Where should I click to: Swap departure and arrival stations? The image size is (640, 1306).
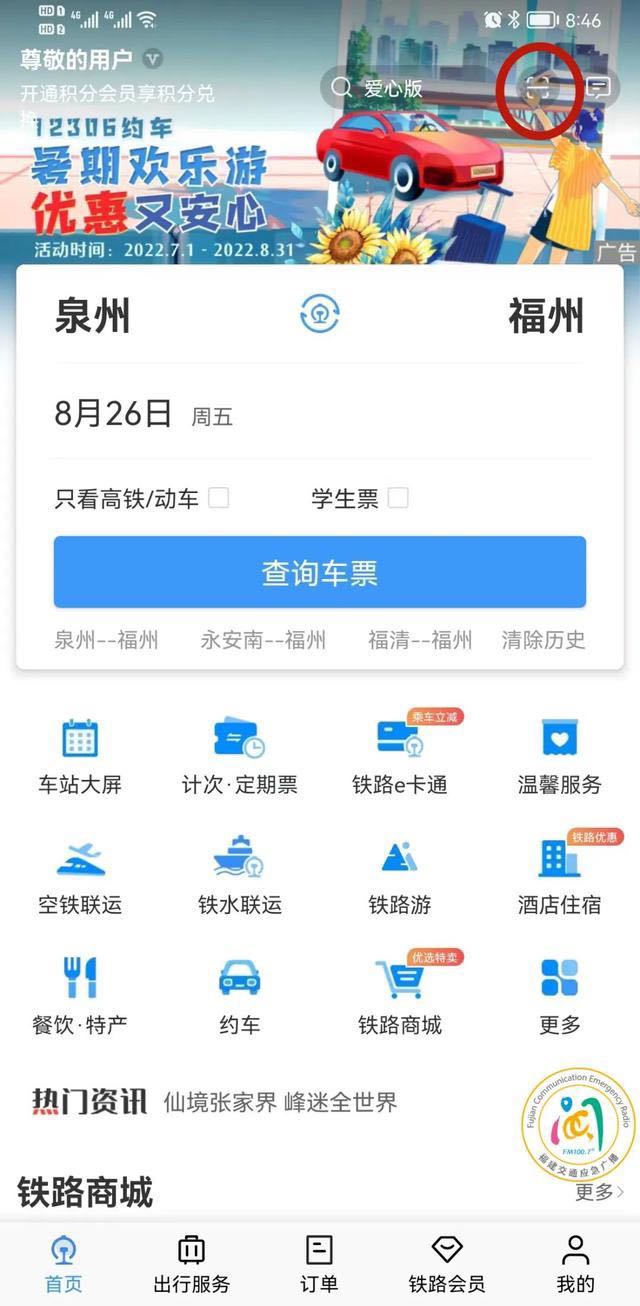[320, 315]
